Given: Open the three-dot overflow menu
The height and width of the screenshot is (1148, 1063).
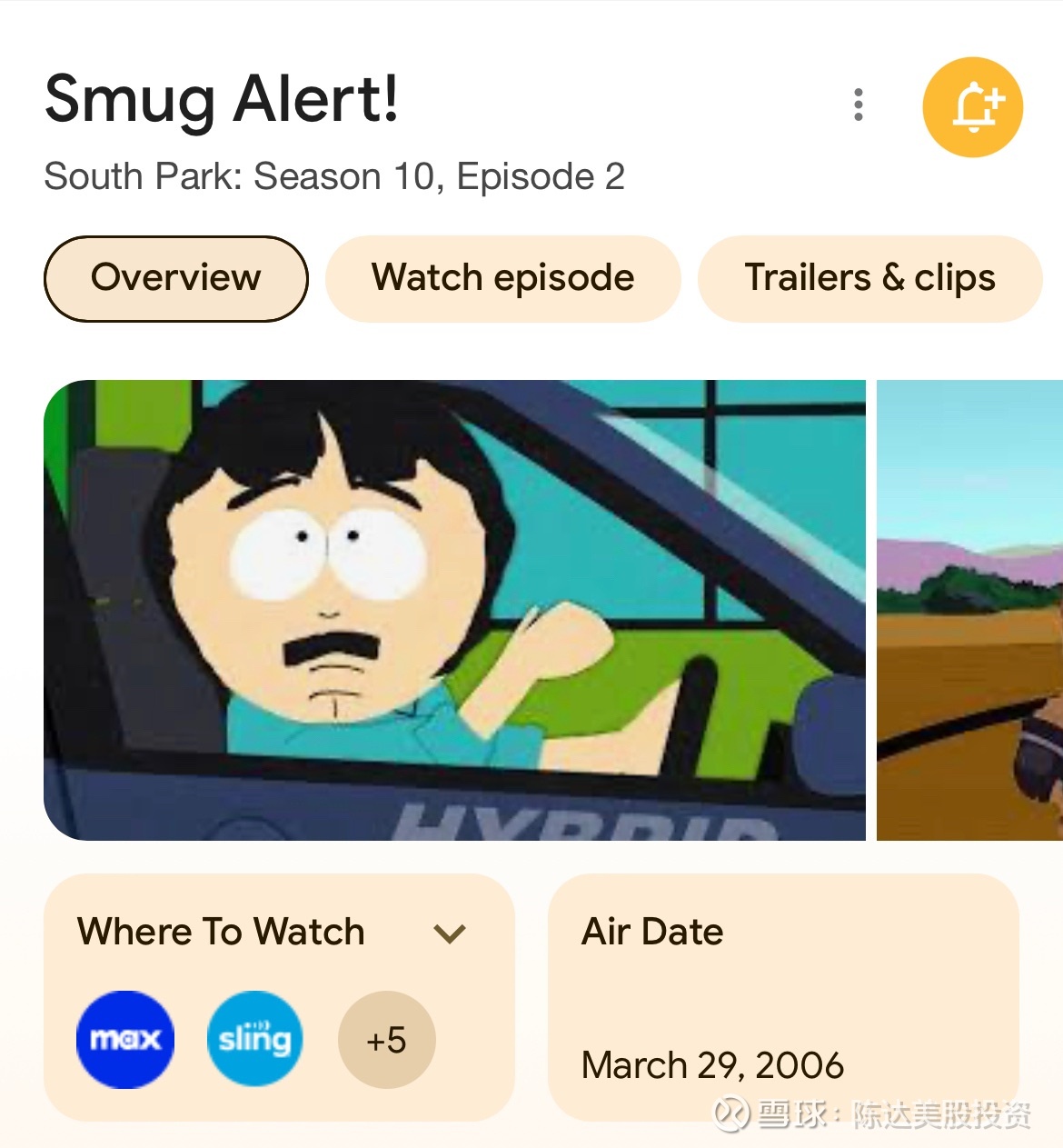Looking at the screenshot, I should point(858,105).
